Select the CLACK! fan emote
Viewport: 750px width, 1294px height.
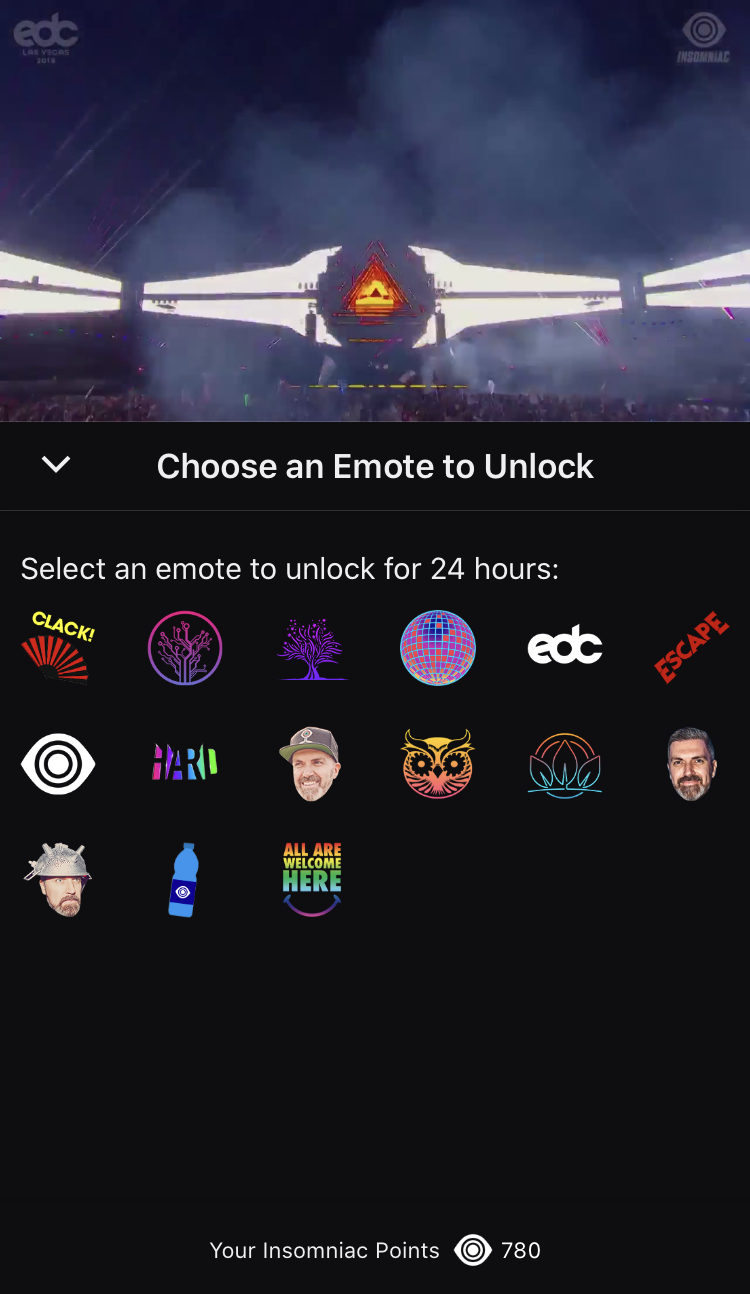[58, 647]
